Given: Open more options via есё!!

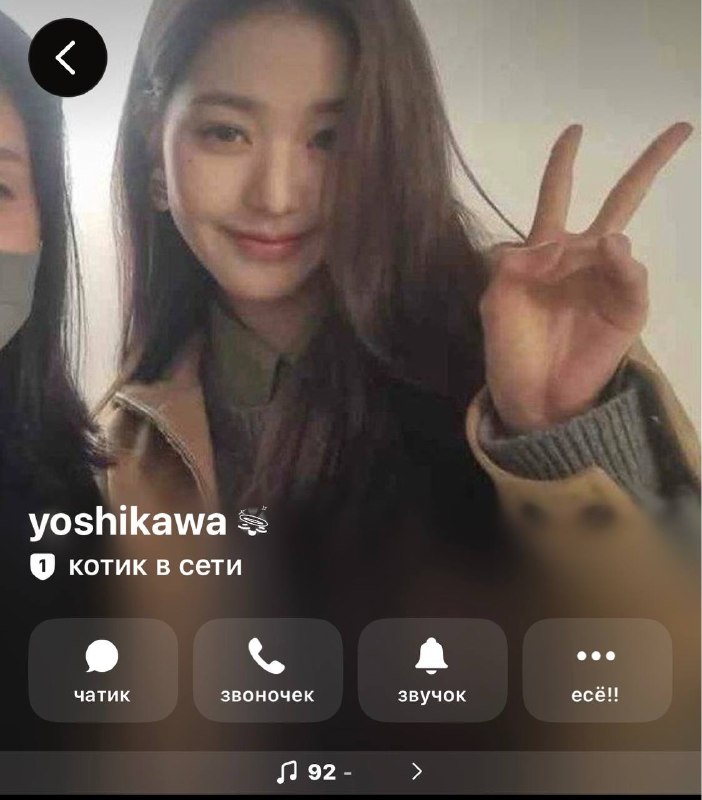Looking at the screenshot, I should click(597, 670).
